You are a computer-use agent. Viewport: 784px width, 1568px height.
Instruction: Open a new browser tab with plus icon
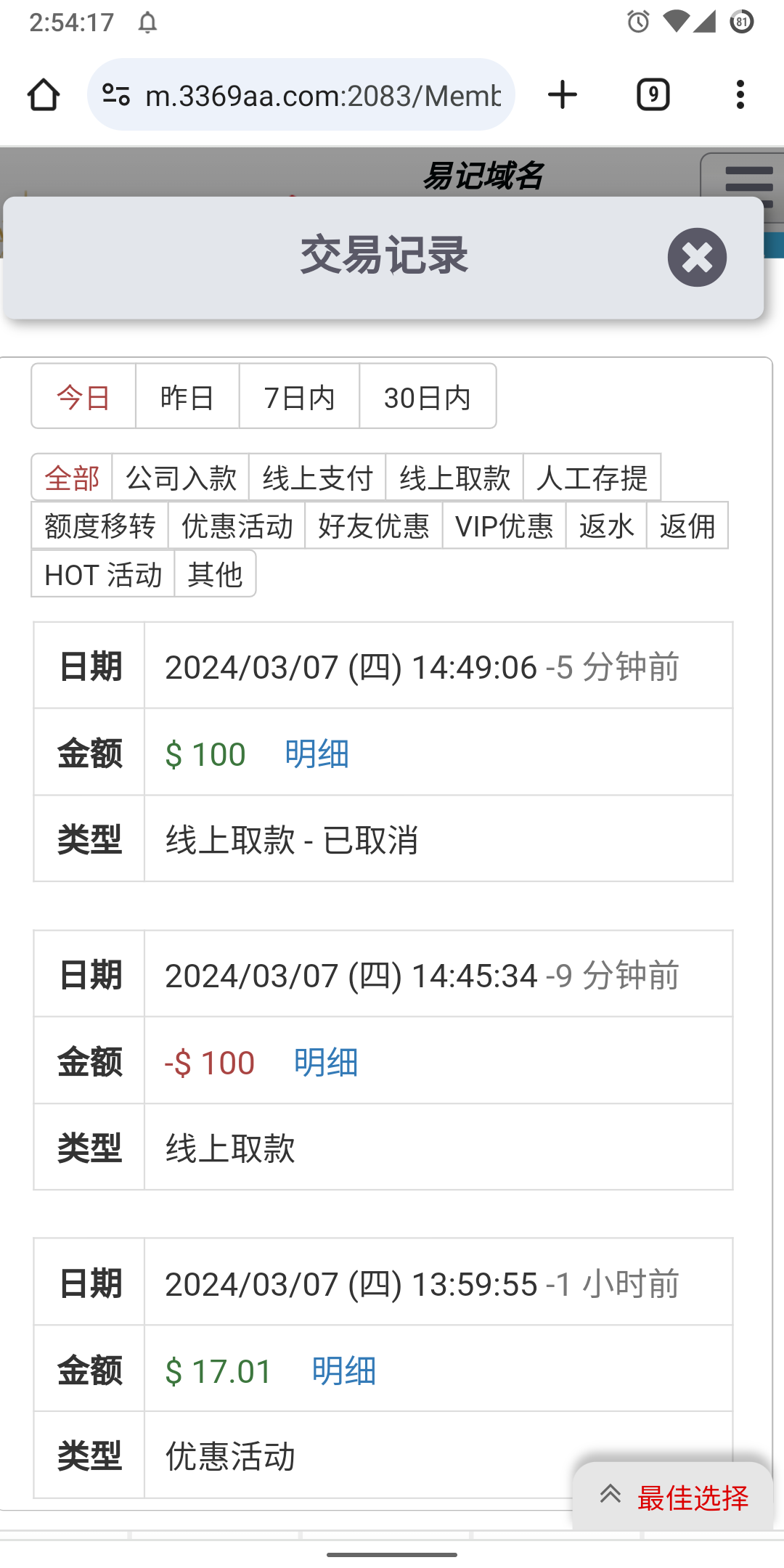563,94
